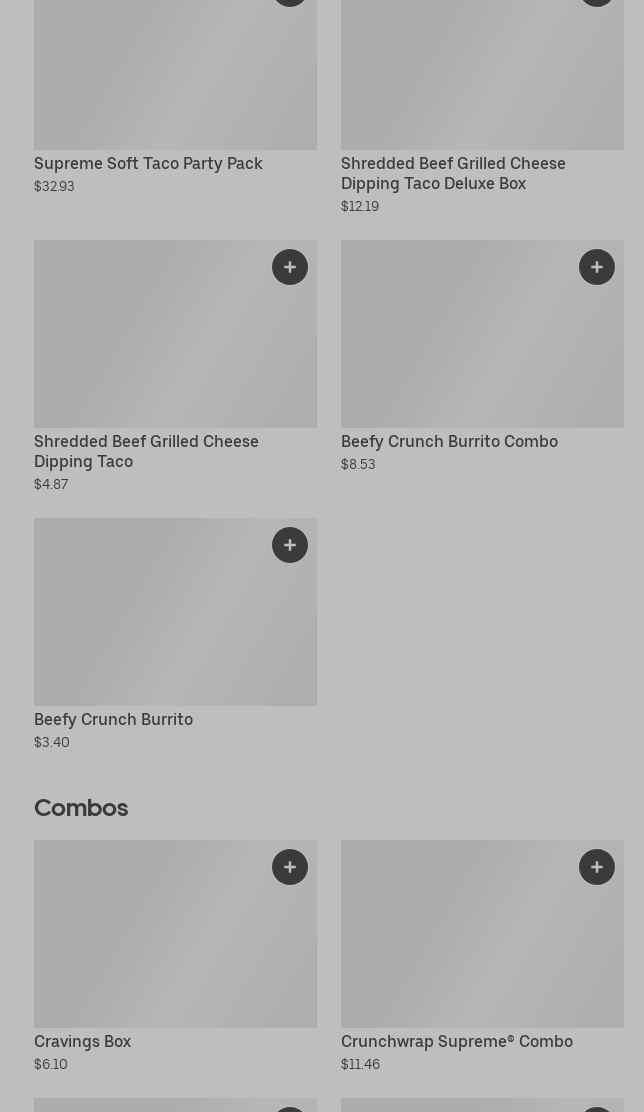Add Cravings Box to order

290,867
